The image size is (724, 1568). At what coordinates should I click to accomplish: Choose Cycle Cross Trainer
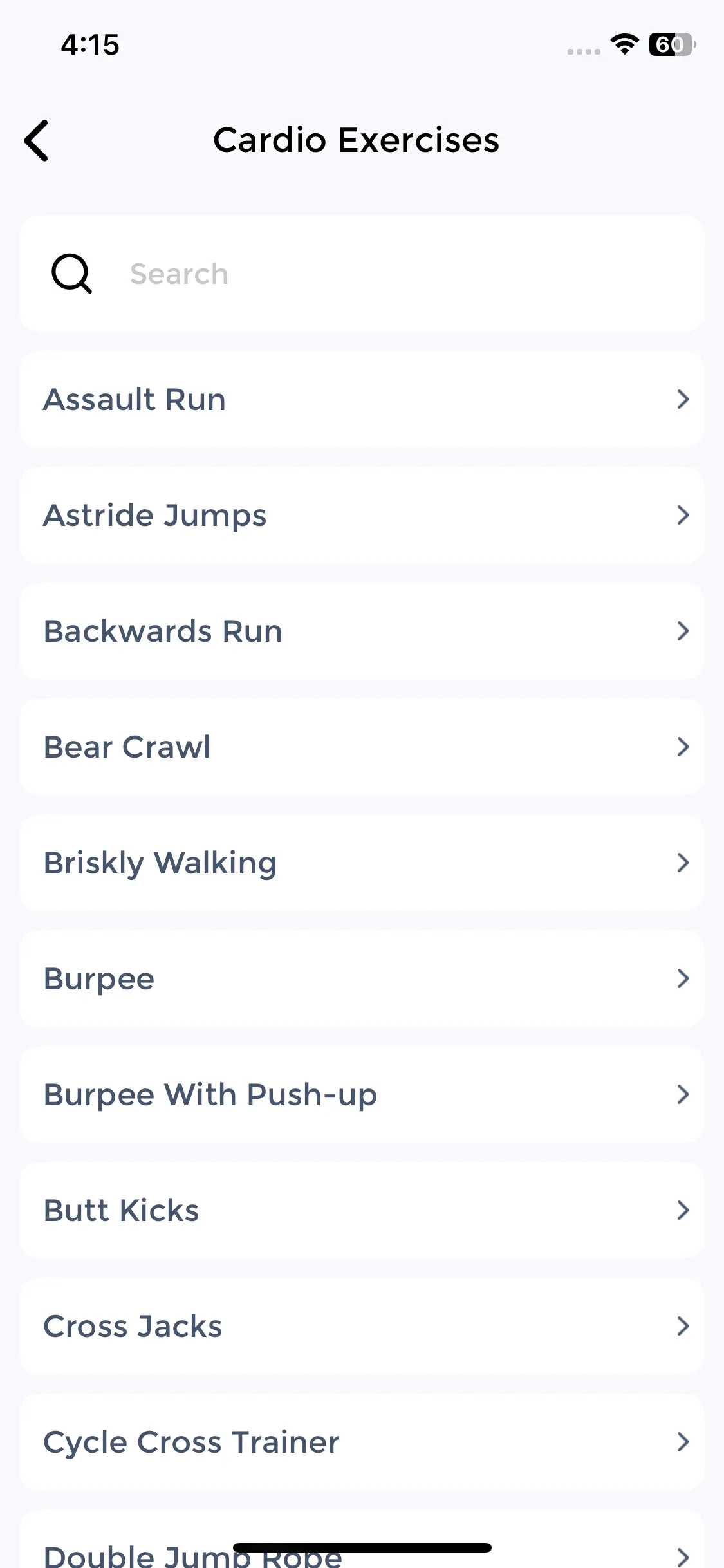(360, 1442)
